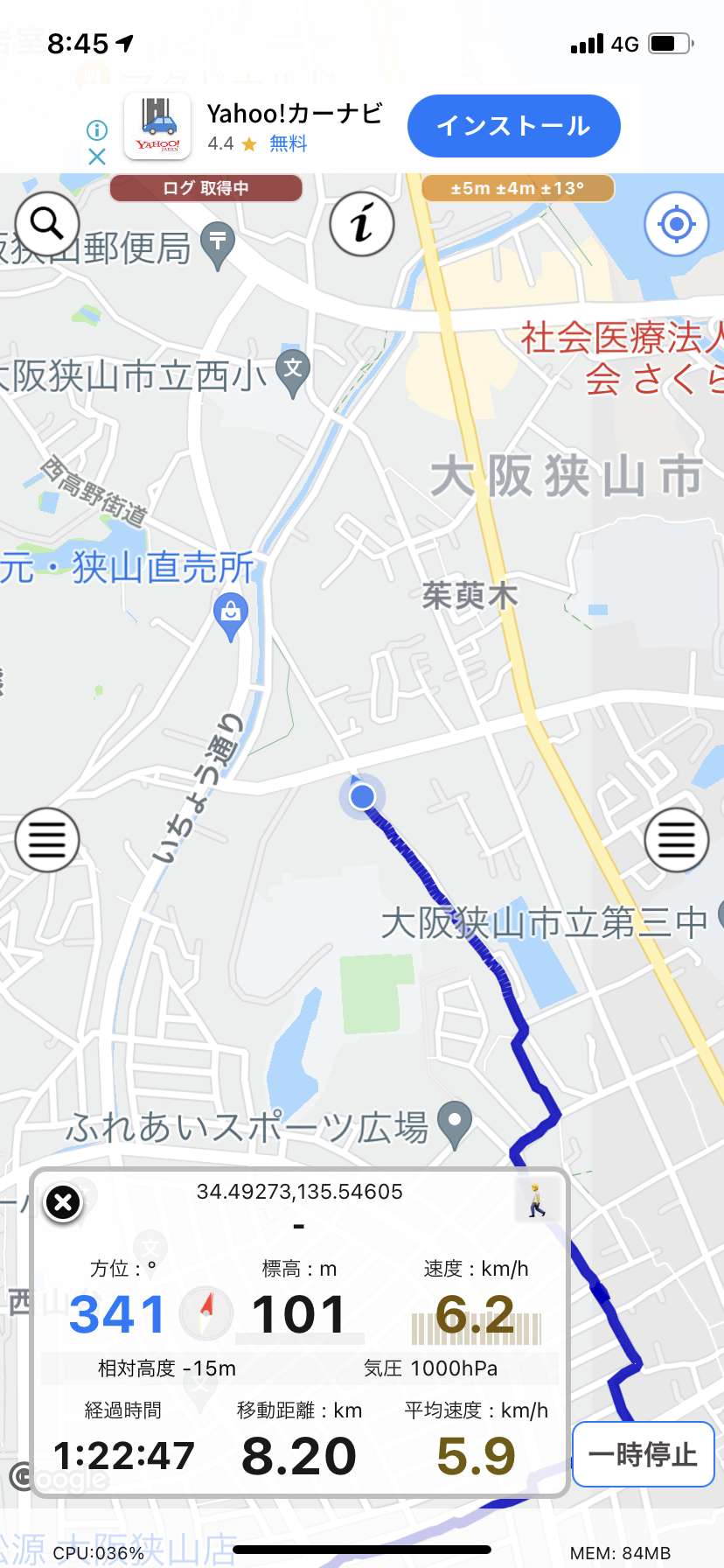Tap the walking person activity icon

pos(537,1199)
